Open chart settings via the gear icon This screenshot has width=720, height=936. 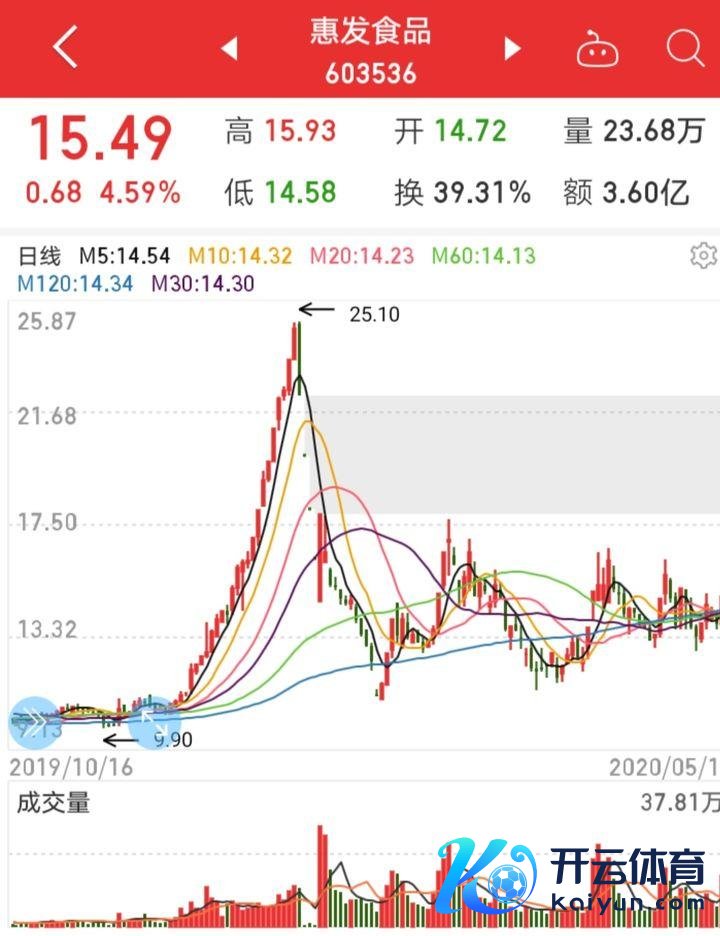704,256
